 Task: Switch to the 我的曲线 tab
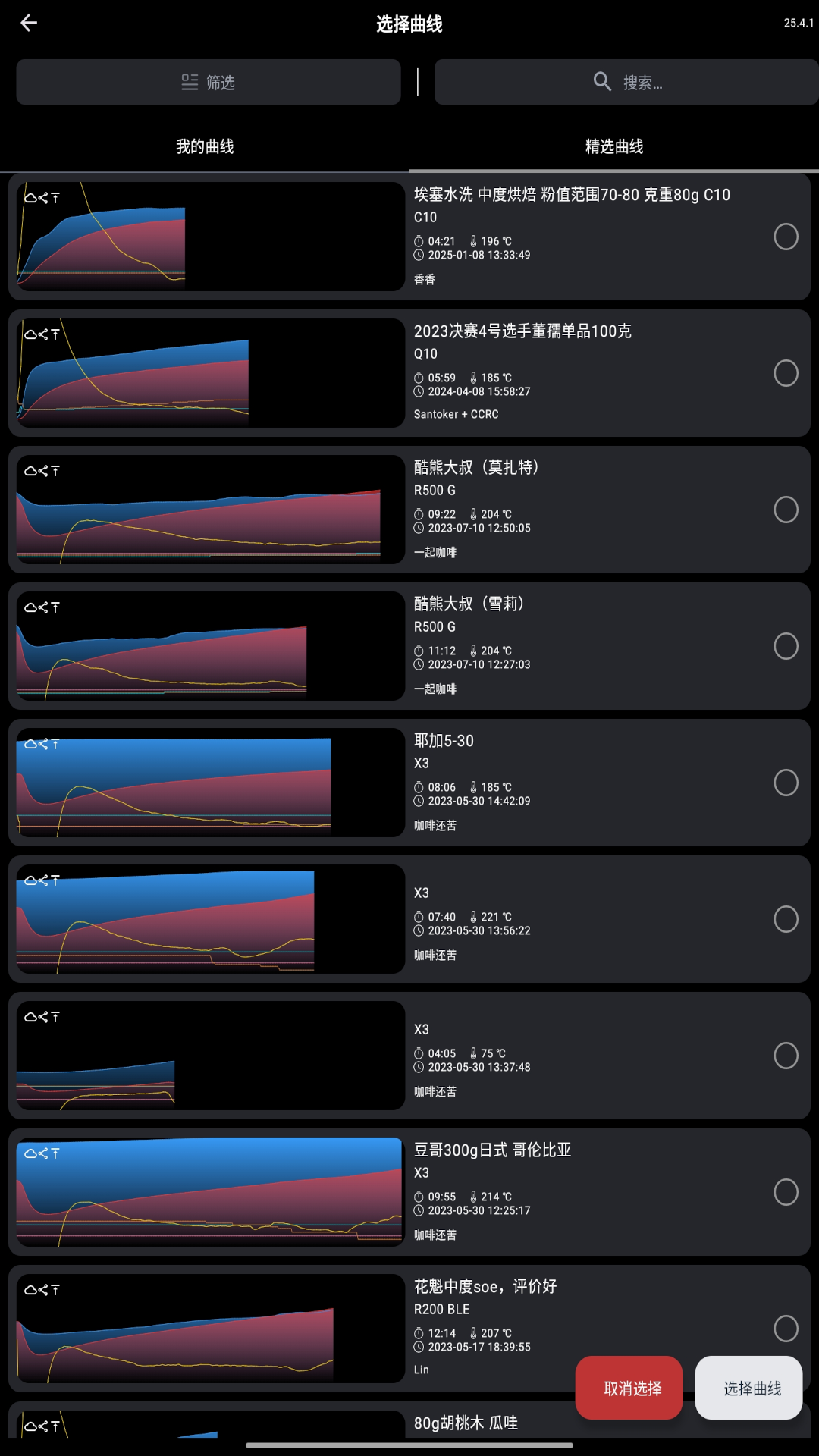tap(205, 146)
